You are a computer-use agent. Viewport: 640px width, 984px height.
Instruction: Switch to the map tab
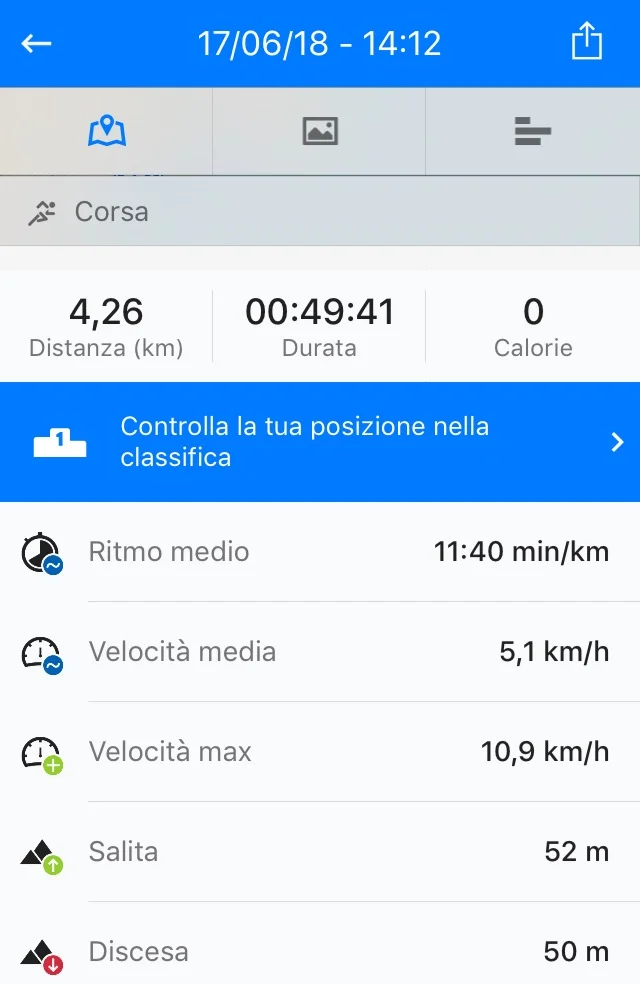(107, 131)
